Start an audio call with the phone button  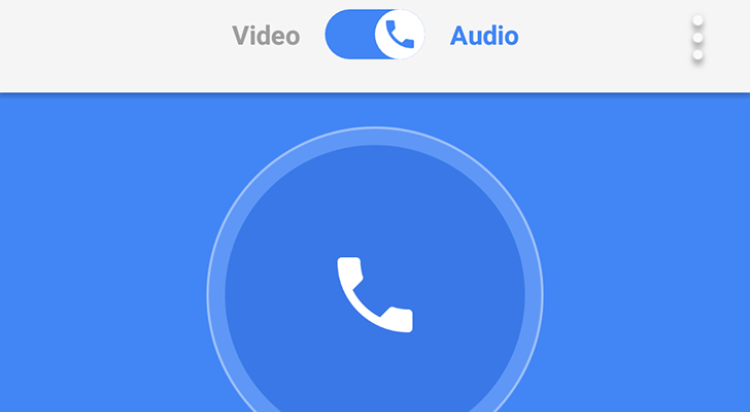(x=375, y=295)
